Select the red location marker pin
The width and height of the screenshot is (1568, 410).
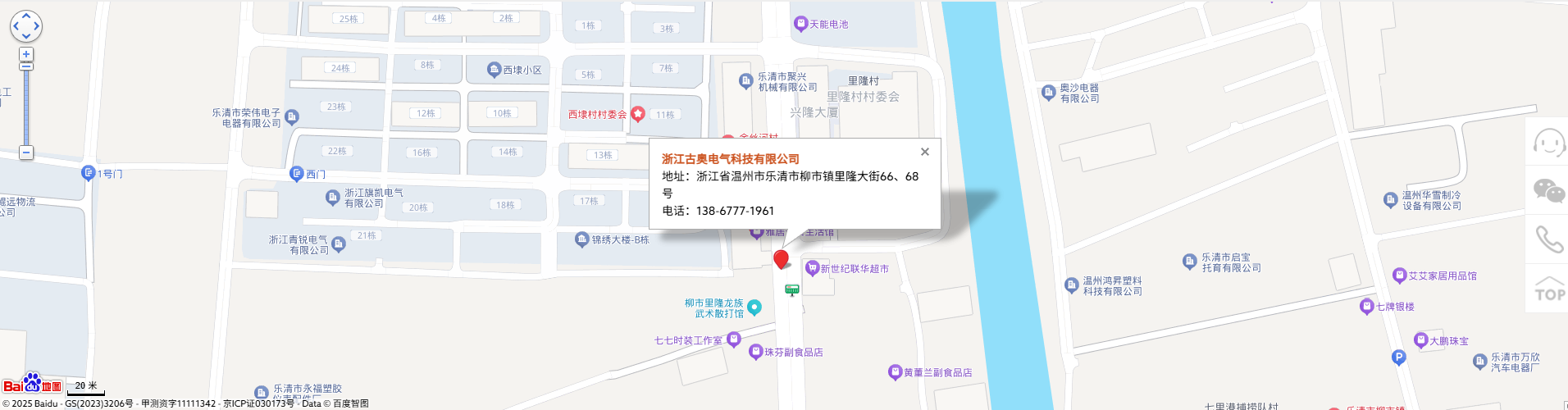coord(781,259)
